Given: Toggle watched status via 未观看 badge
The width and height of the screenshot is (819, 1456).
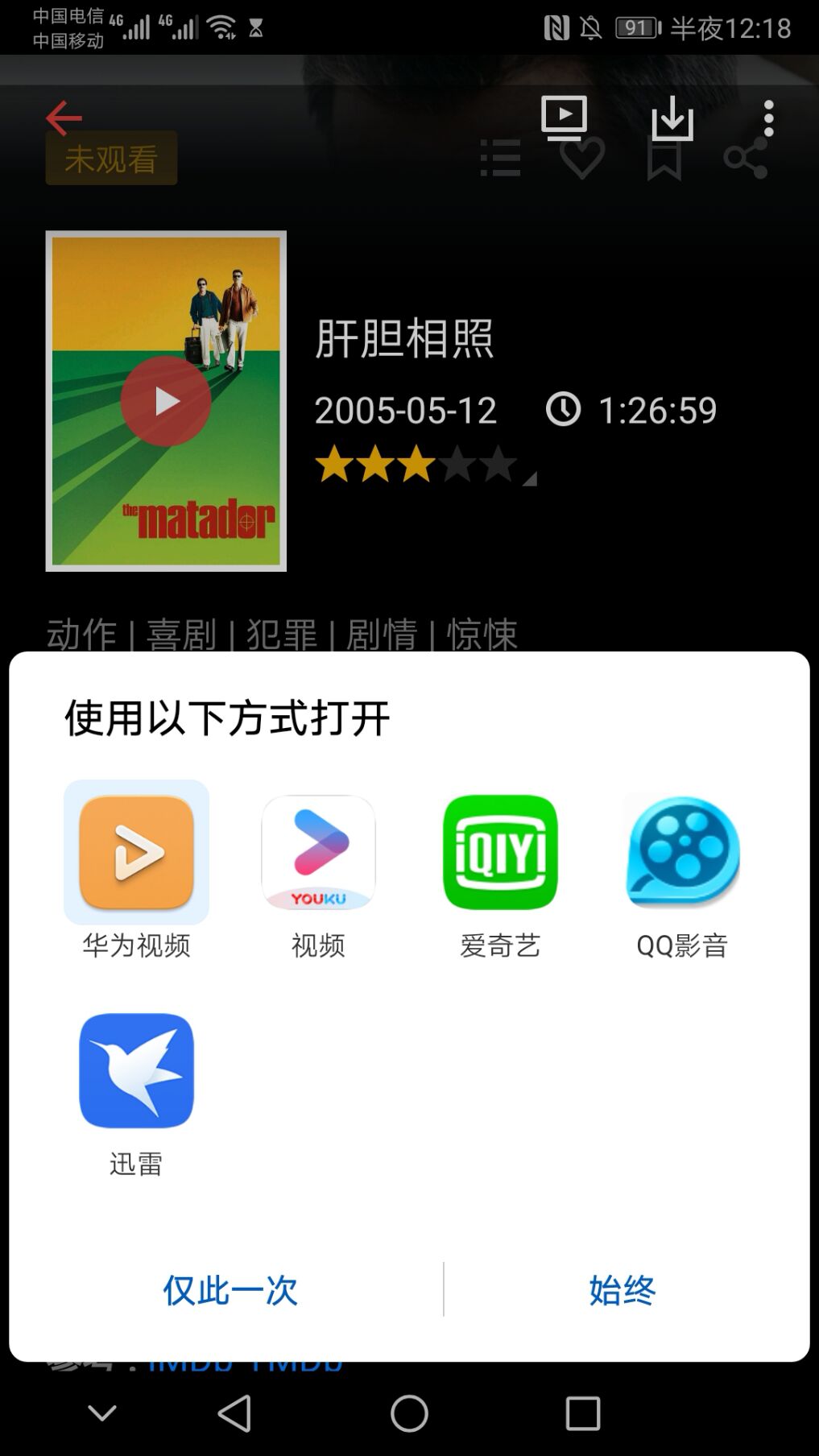Looking at the screenshot, I should tap(110, 158).
